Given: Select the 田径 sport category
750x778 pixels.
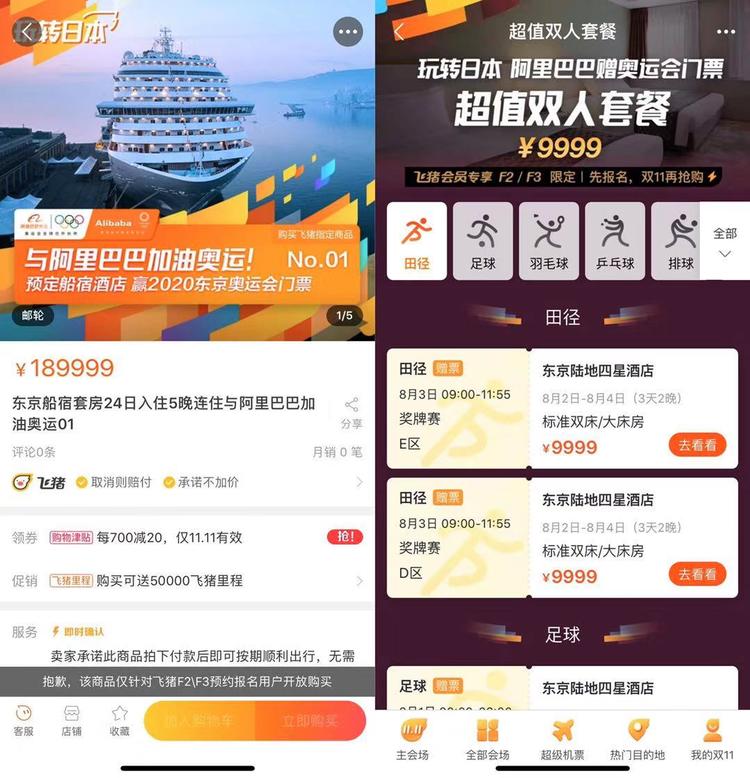Looking at the screenshot, I should pos(417,241).
